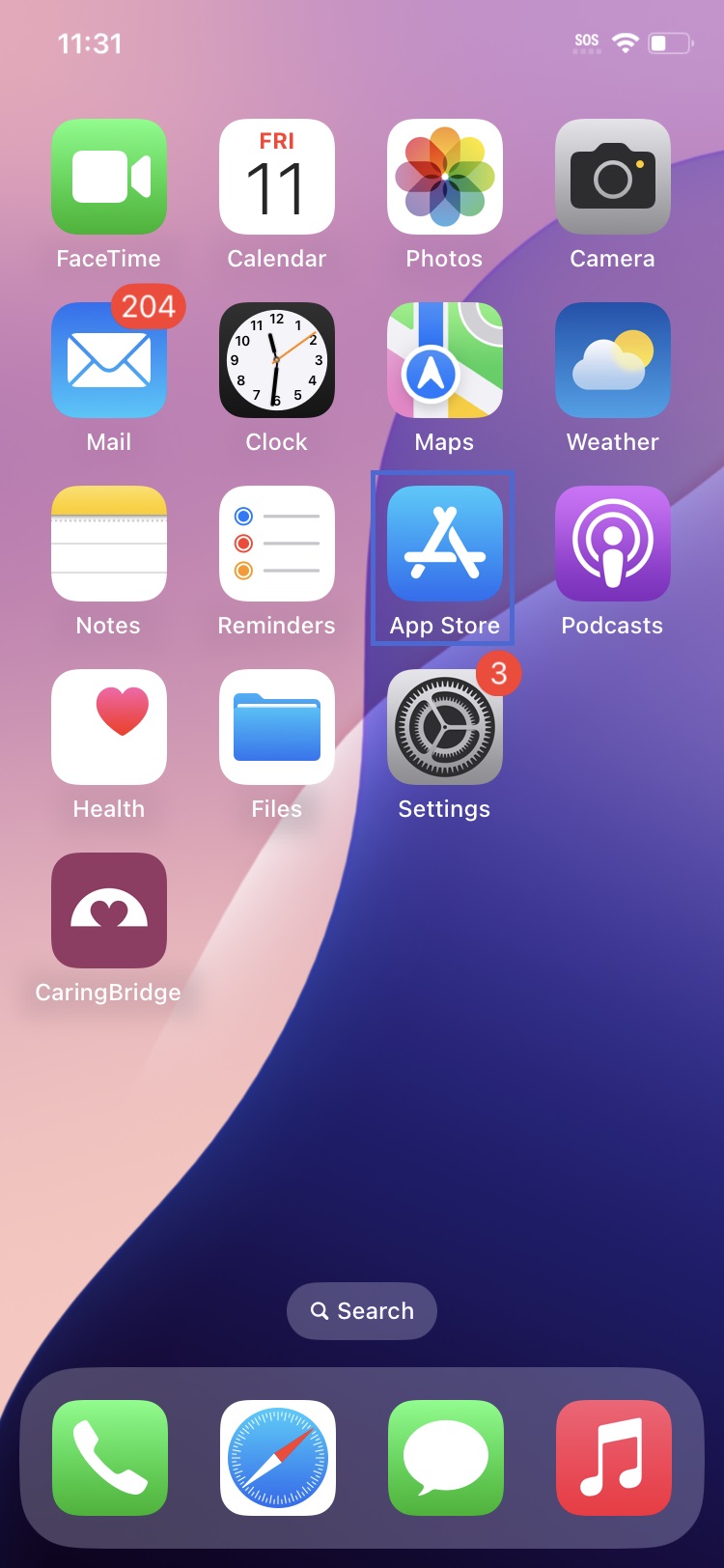The image size is (724, 1568).
Task: Launch Maps for navigation
Action: pyautogui.click(x=444, y=360)
